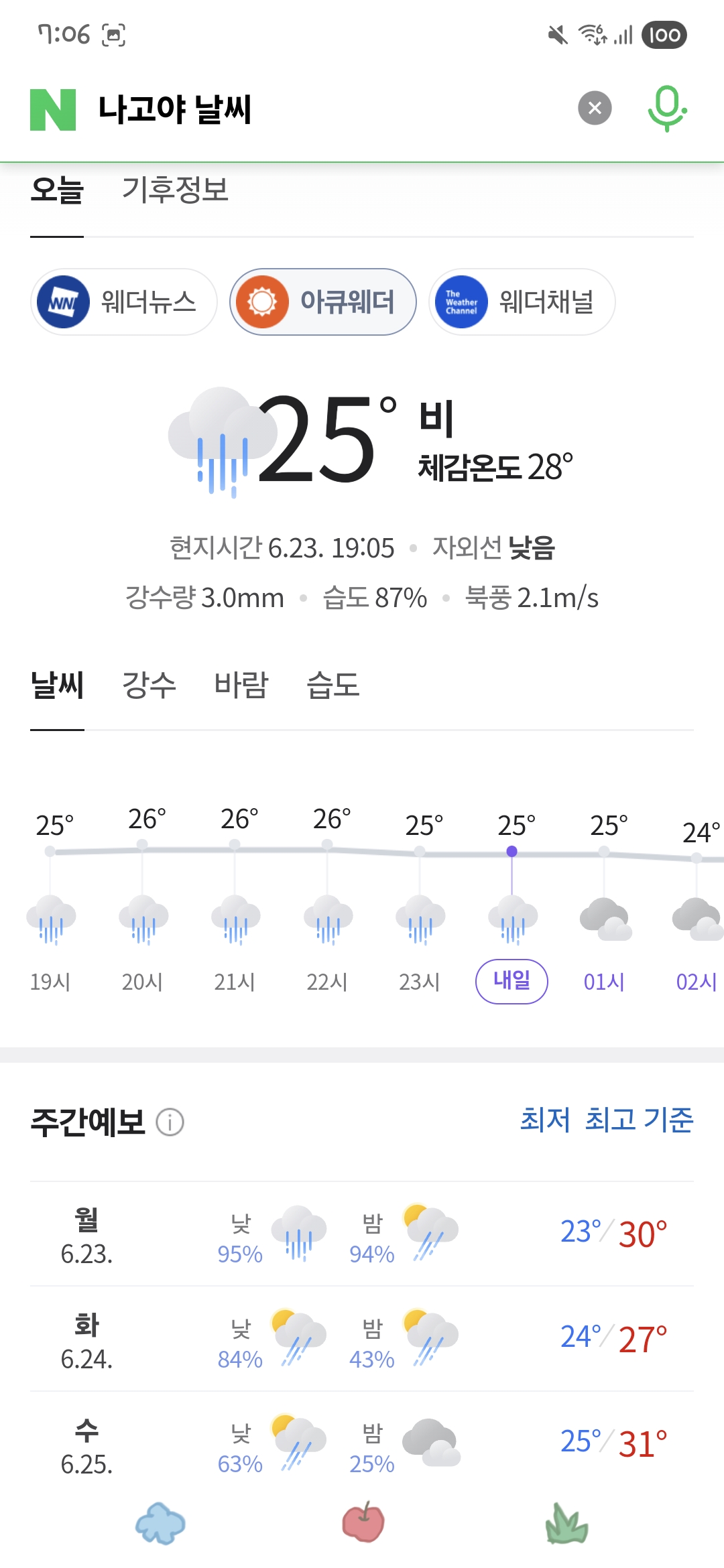Tap the 내일 marker in hourly forecast

(x=511, y=982)
